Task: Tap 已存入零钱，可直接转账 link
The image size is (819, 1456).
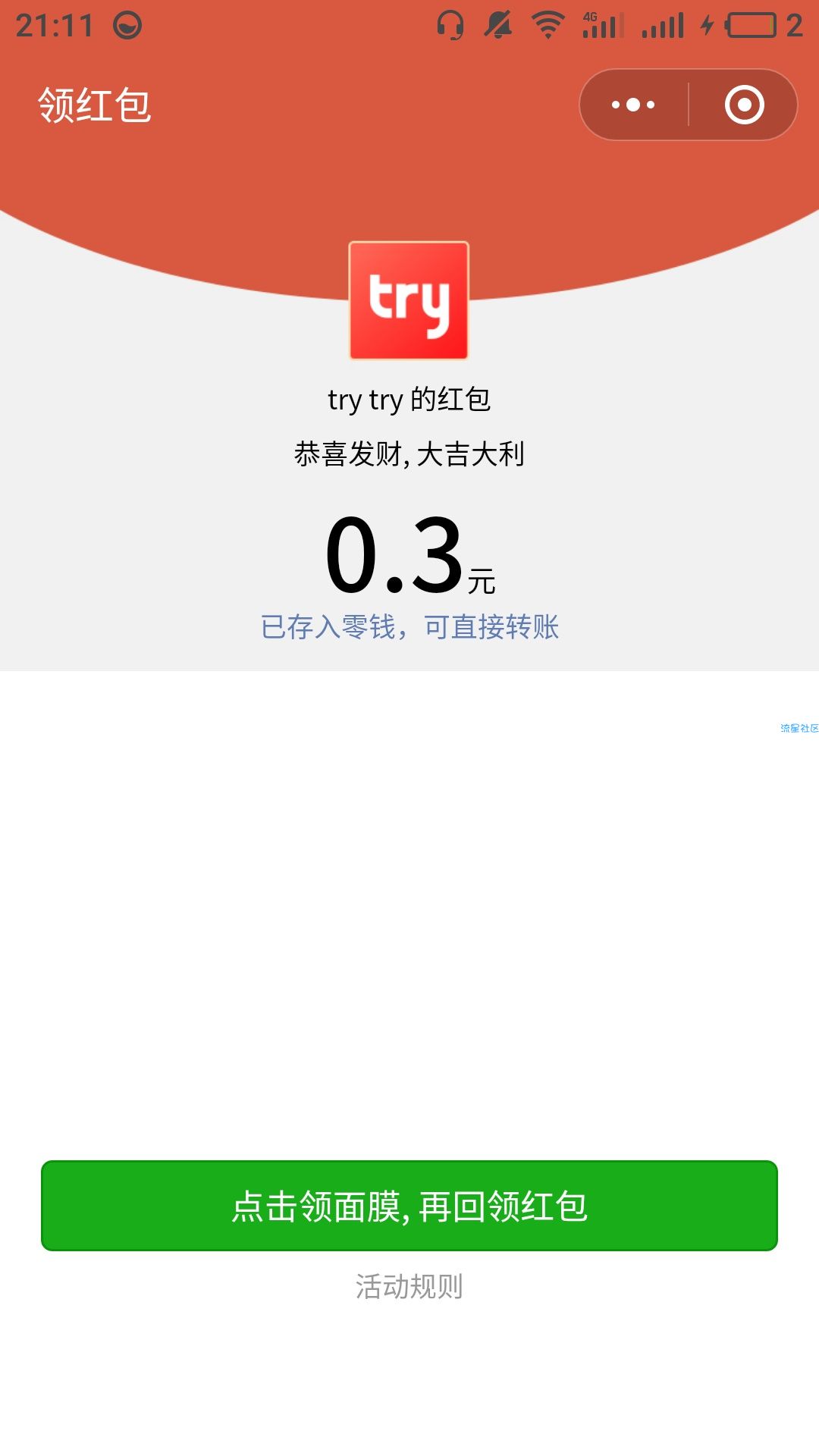Action: point(409,627)
